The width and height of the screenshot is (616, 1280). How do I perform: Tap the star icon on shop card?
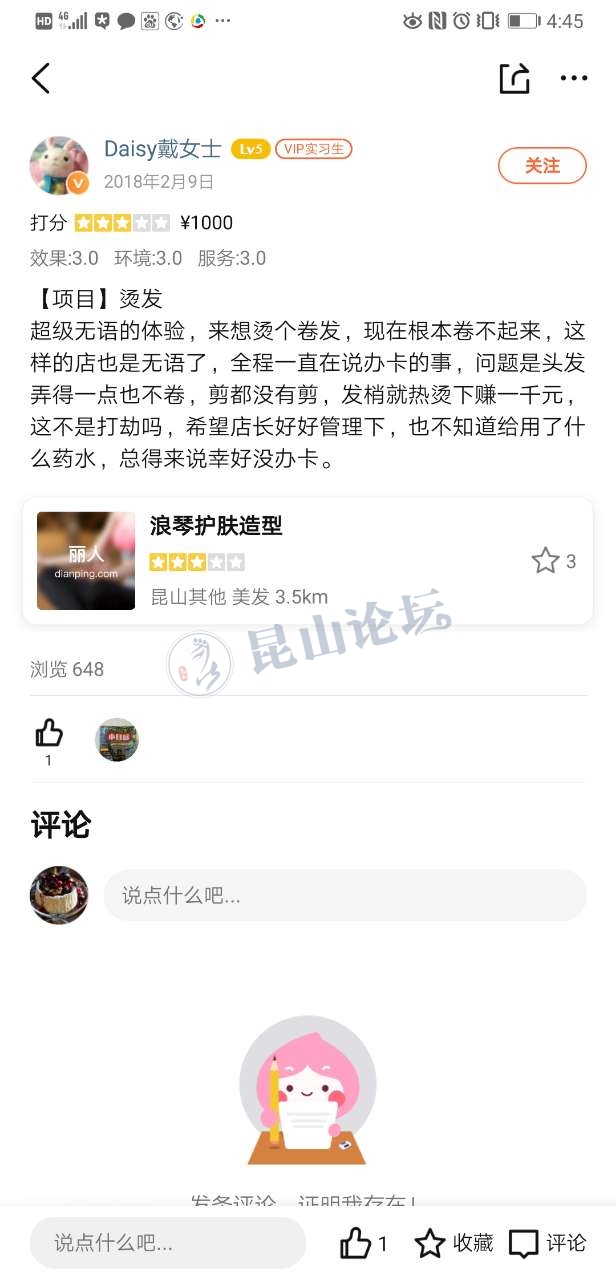545,561
